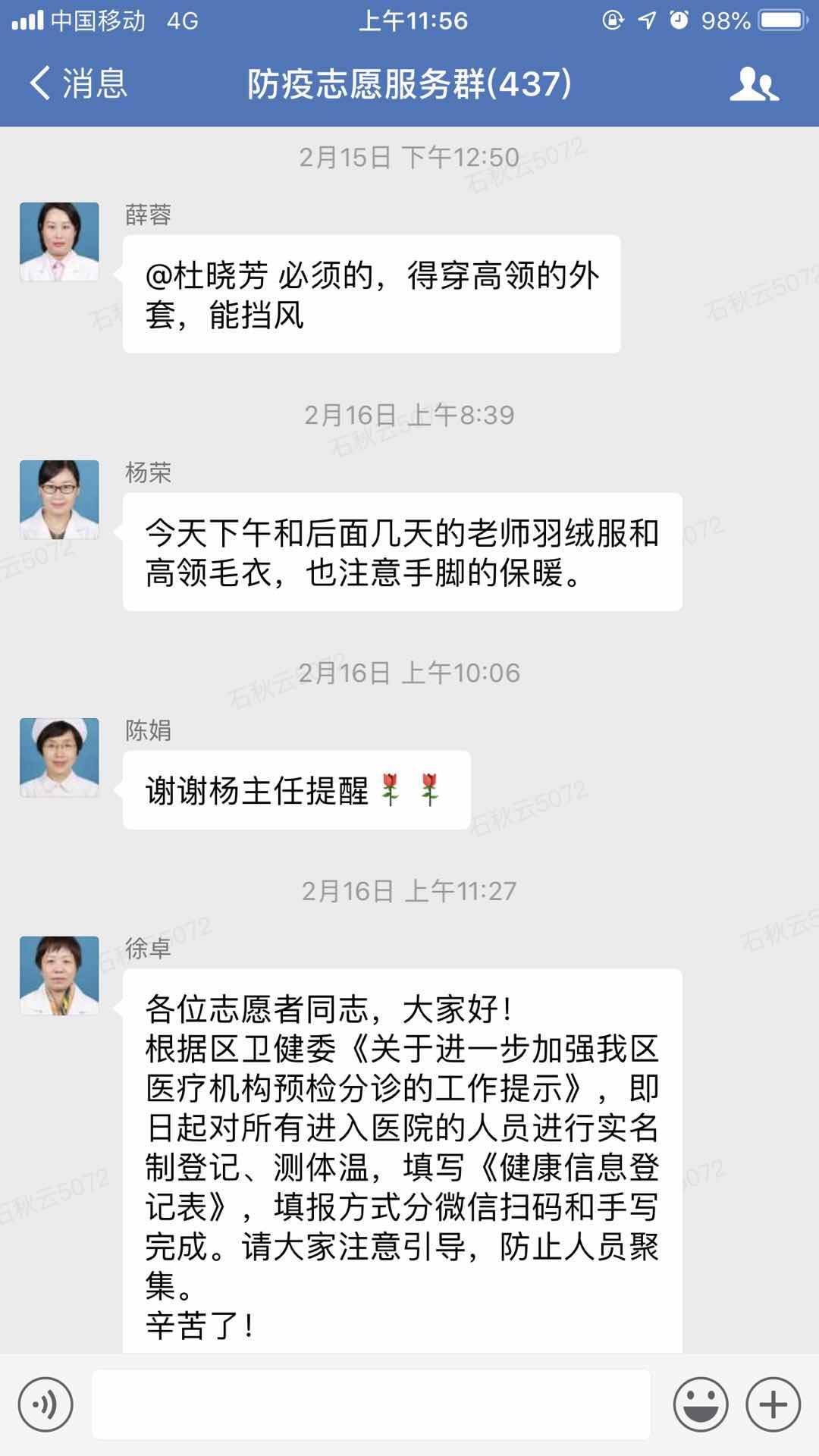
Task: Open the emoji picker
Action: point(700,1405)
